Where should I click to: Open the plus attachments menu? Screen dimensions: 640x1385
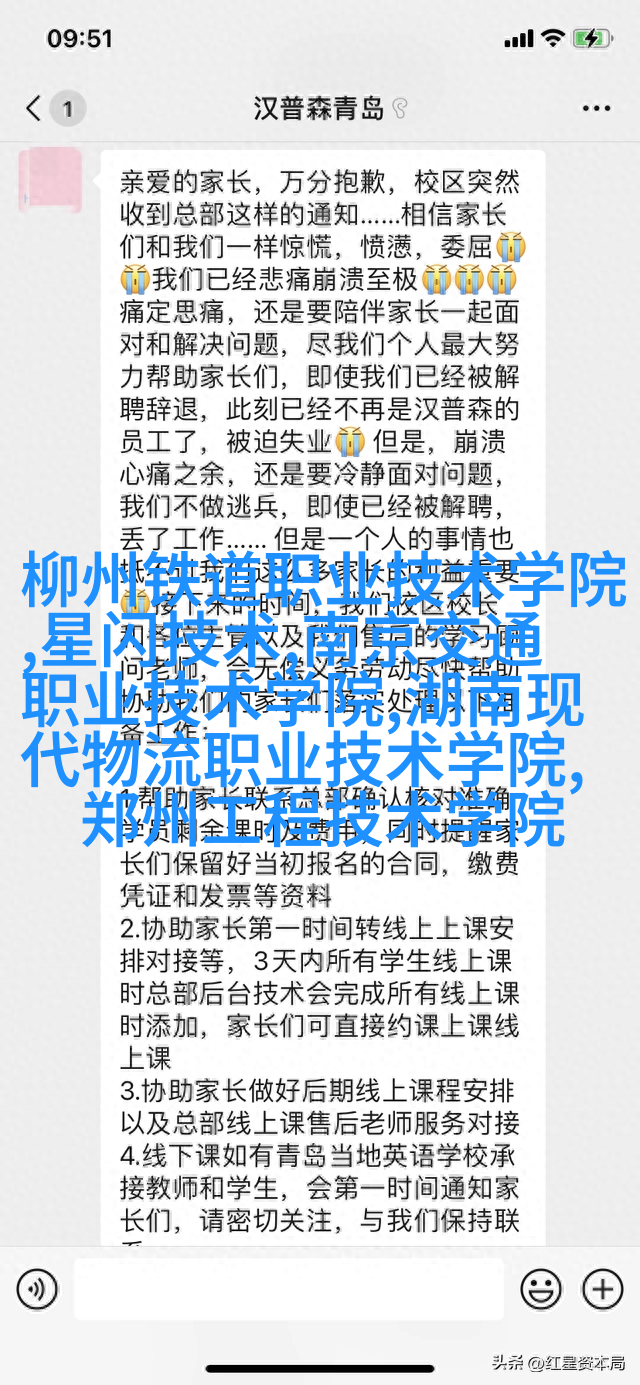[602, 1288]
